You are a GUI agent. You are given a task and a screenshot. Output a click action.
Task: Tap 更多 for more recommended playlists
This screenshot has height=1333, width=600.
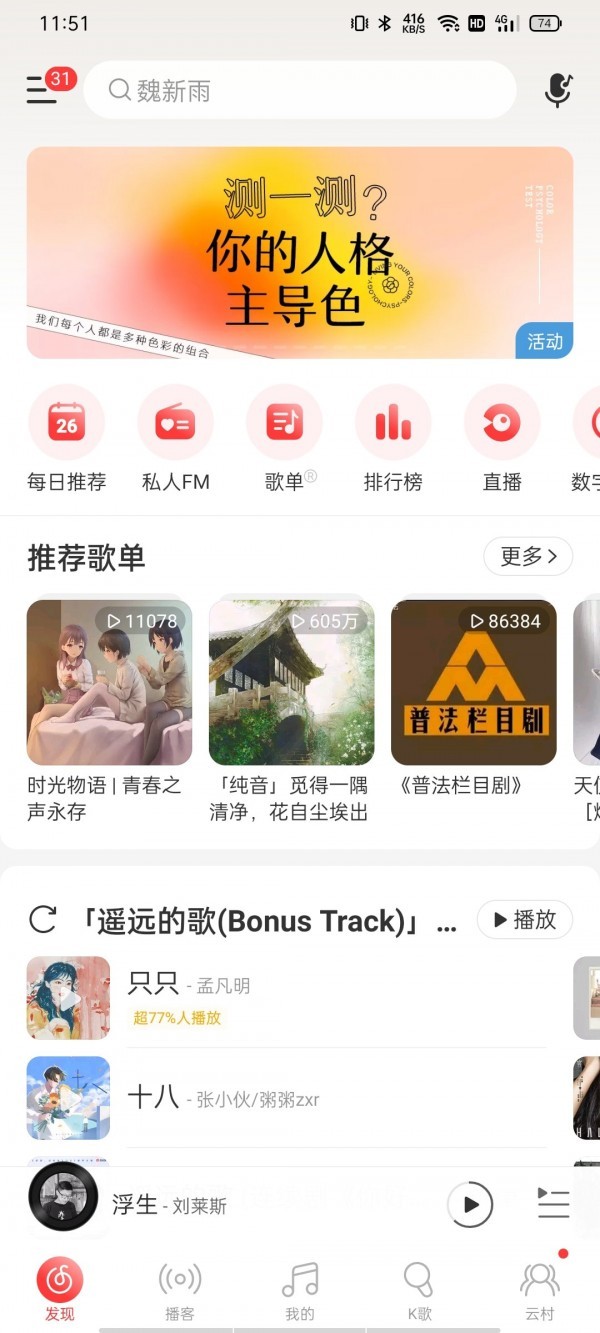pyautogui.click(x=528, y=556)
